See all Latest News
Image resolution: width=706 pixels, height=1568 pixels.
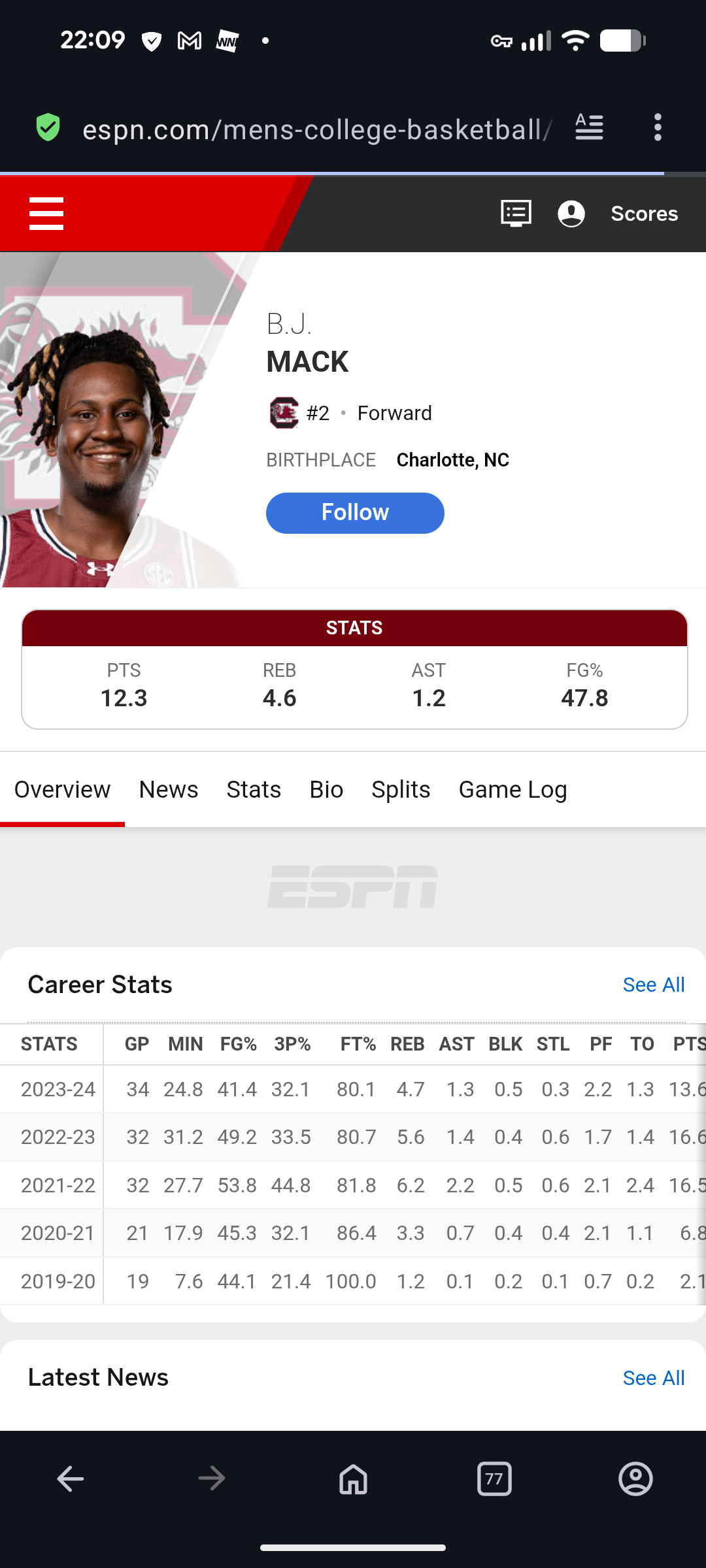653,1378
